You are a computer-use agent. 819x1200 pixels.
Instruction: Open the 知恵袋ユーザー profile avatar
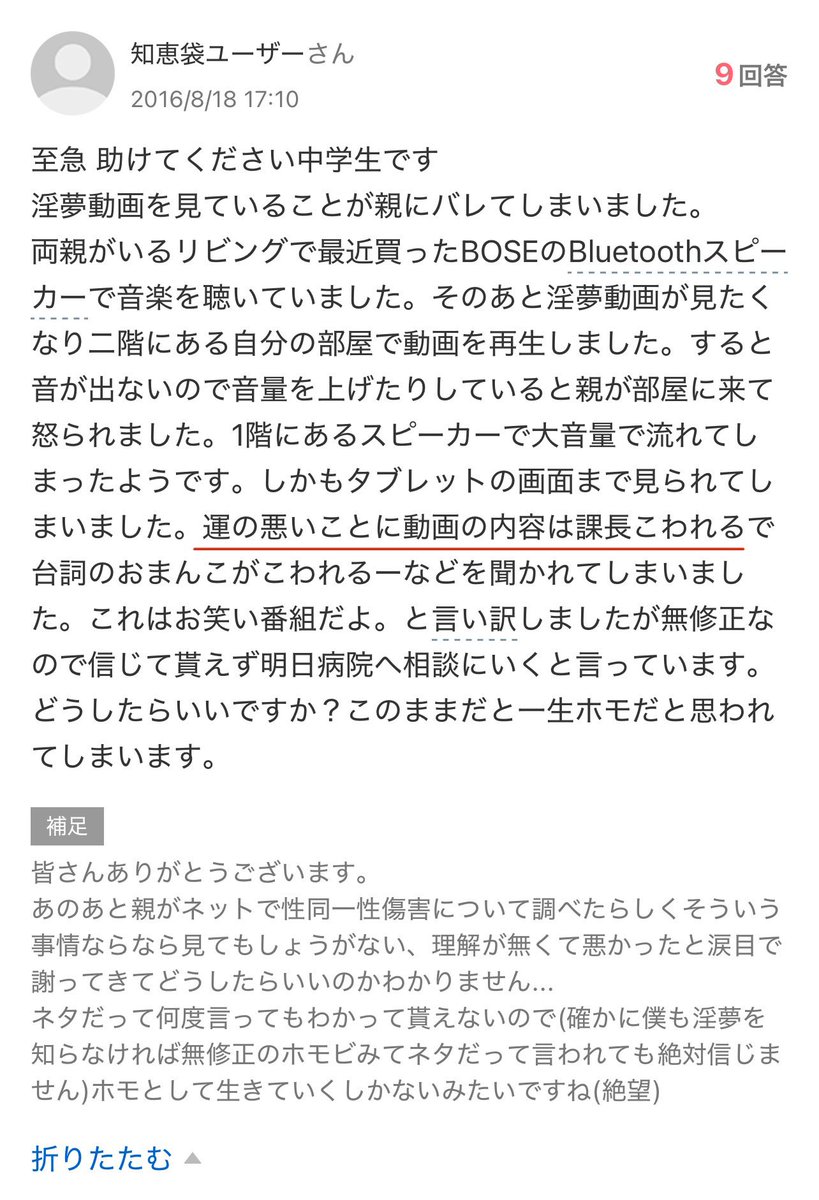[72, 72]
